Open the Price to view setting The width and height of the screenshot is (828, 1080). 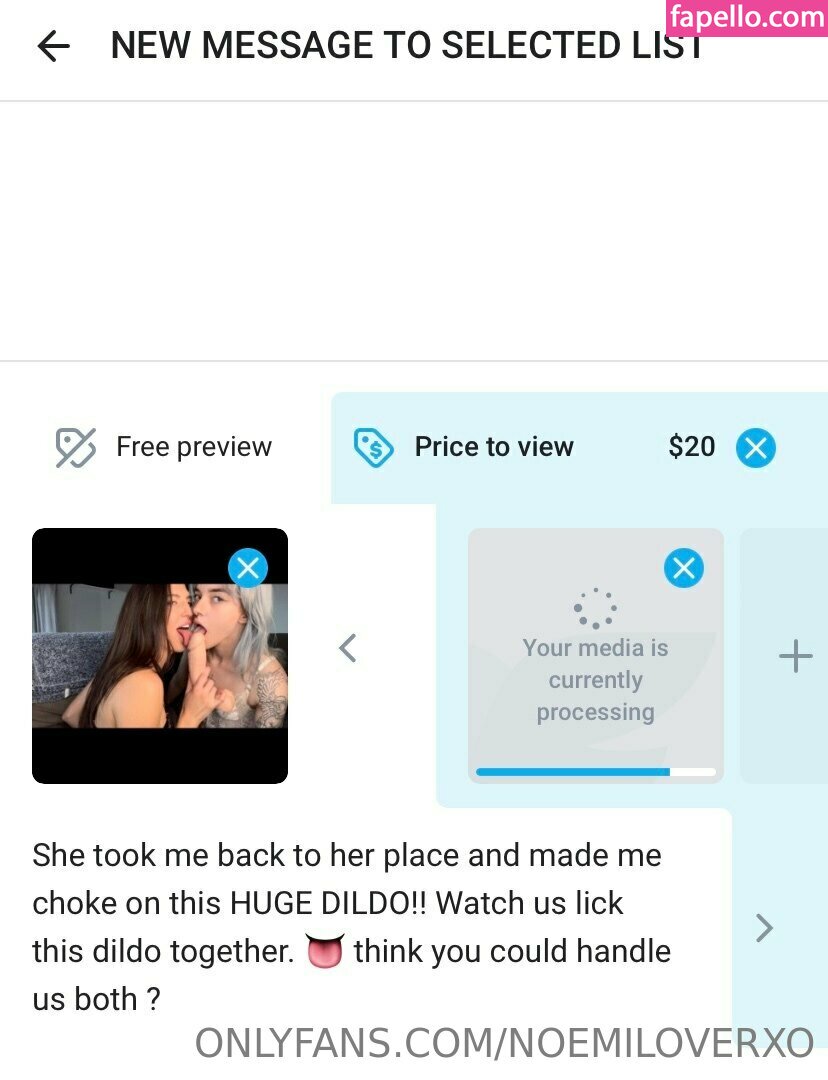(x=494, y=447)
